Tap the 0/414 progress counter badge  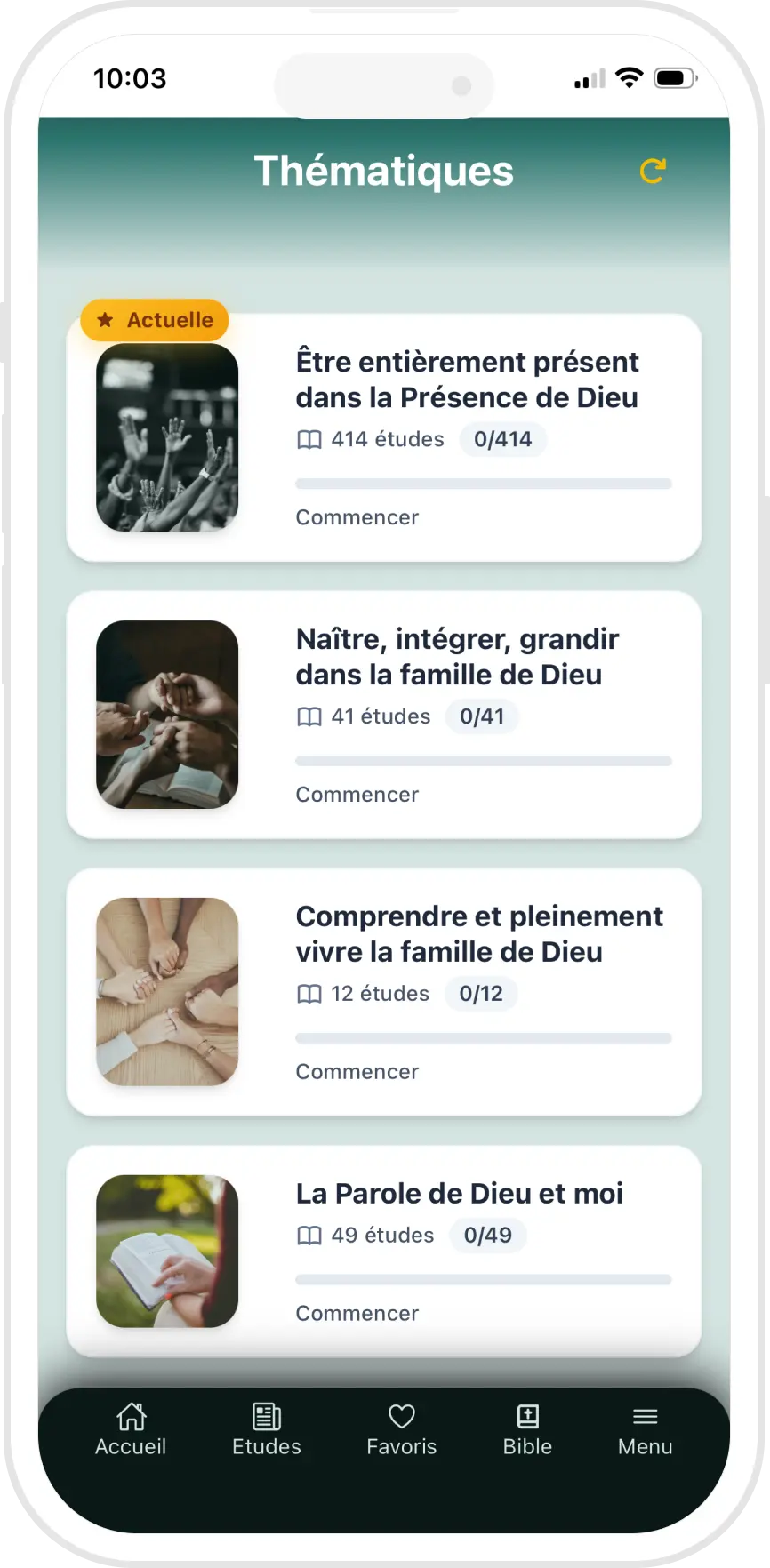502,439
